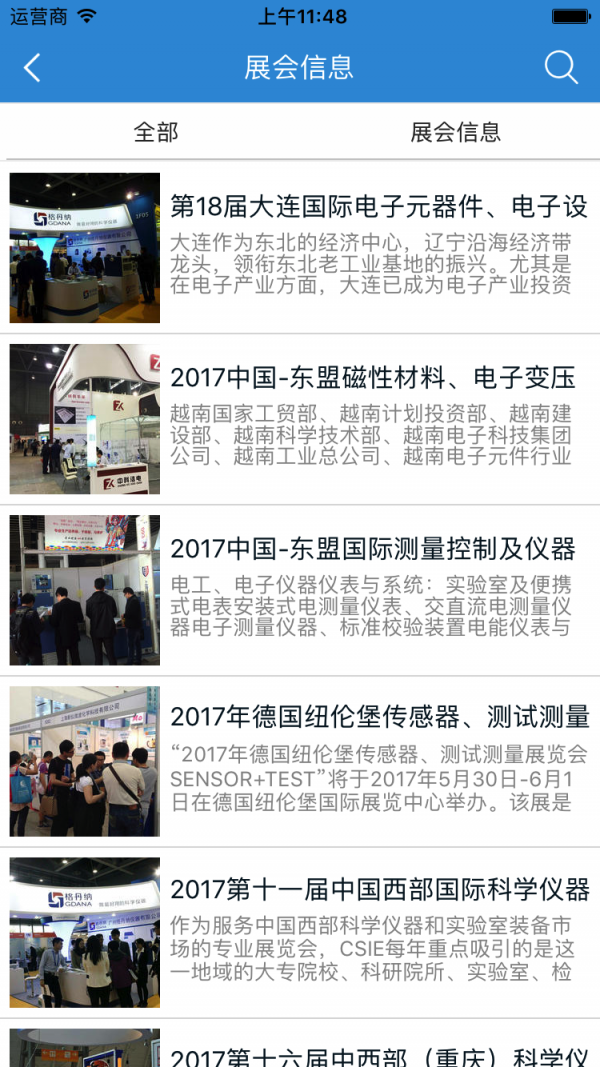Open the search magnifier icon
600x1067 pixels.
pyautogui.click(x=561, y=68)
